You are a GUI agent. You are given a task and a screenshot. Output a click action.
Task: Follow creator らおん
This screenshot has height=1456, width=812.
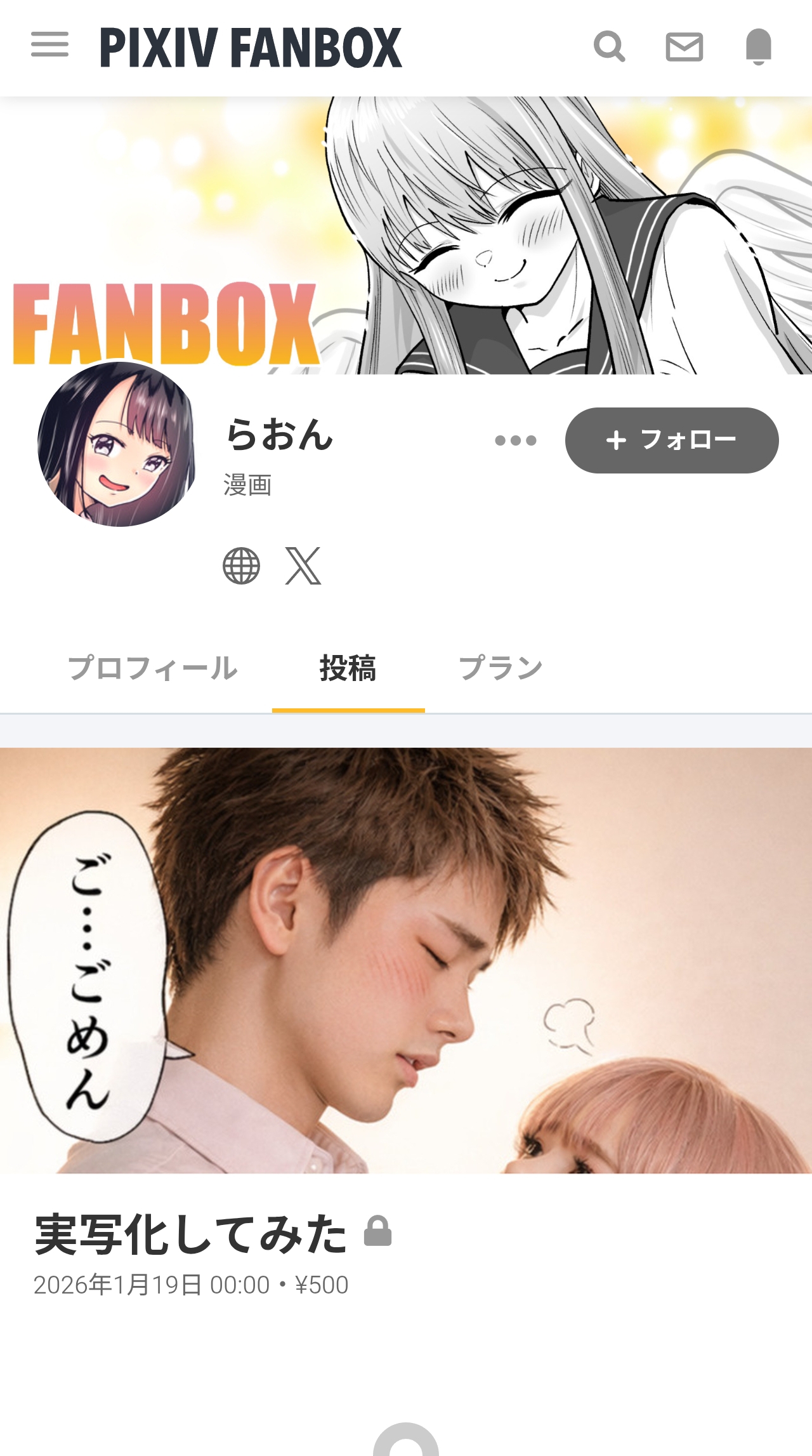[x=671, y=440]
